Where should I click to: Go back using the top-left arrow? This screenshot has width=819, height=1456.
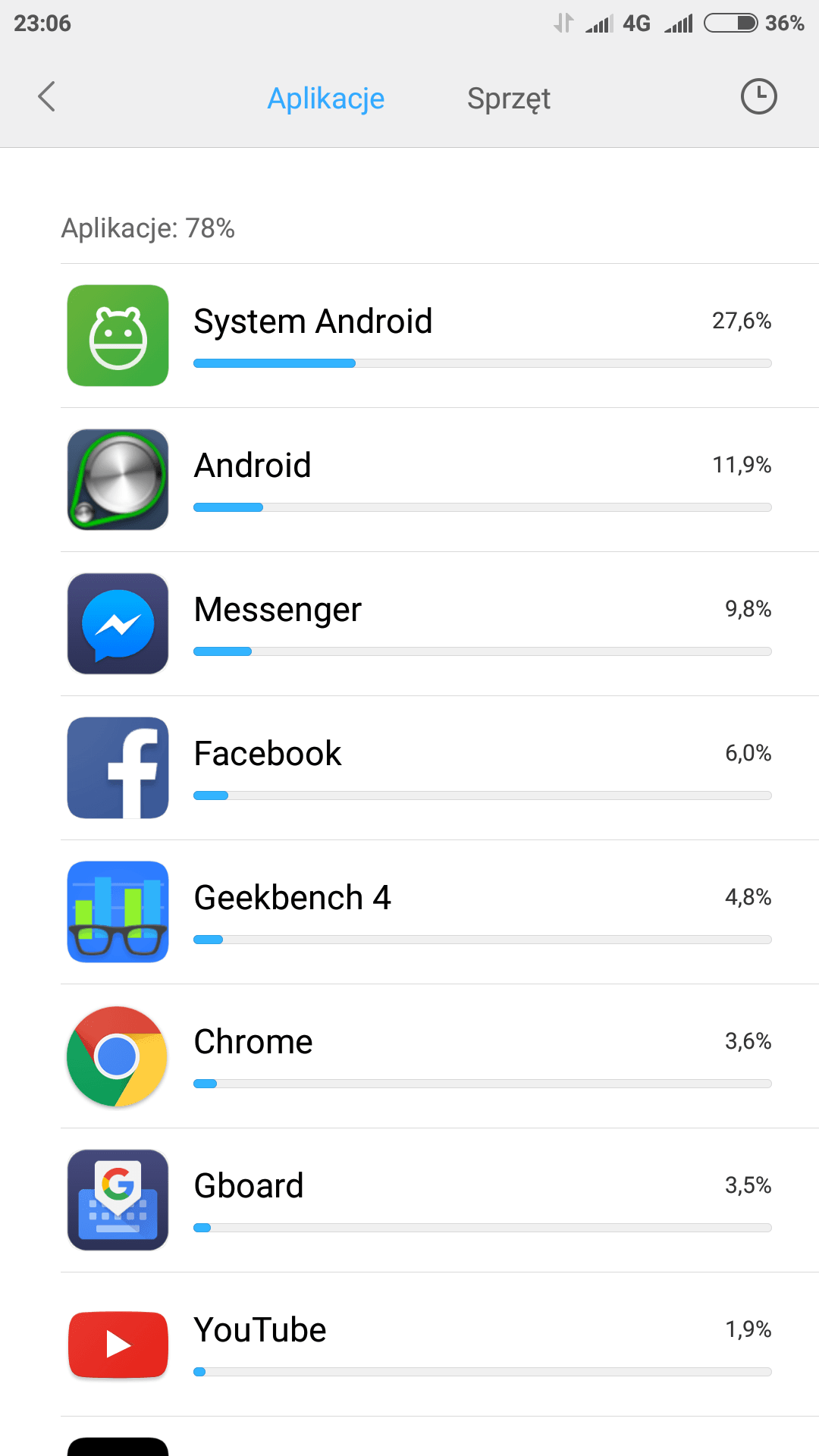pyautogui.click(x=46, y=97)
